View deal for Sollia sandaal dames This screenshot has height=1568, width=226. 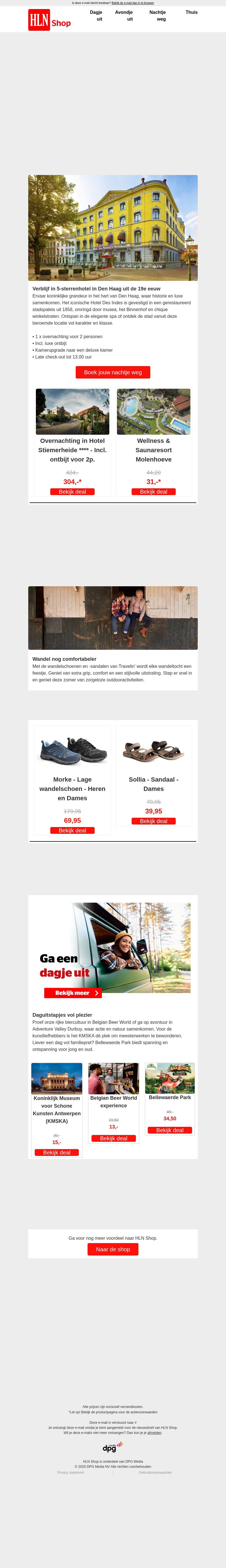[x=153, y=821]
